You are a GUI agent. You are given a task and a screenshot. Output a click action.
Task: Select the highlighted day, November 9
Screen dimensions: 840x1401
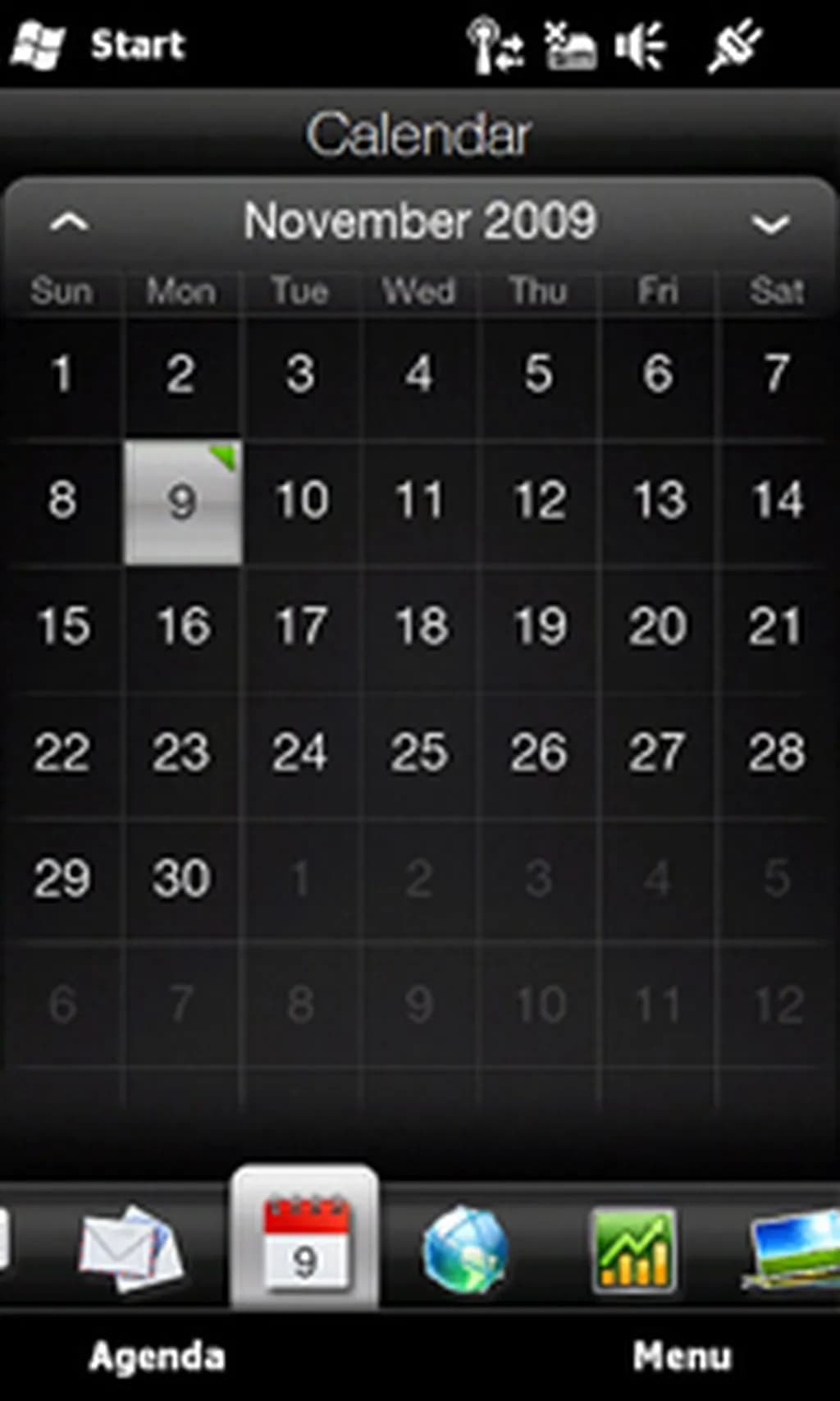click(182, 501)
